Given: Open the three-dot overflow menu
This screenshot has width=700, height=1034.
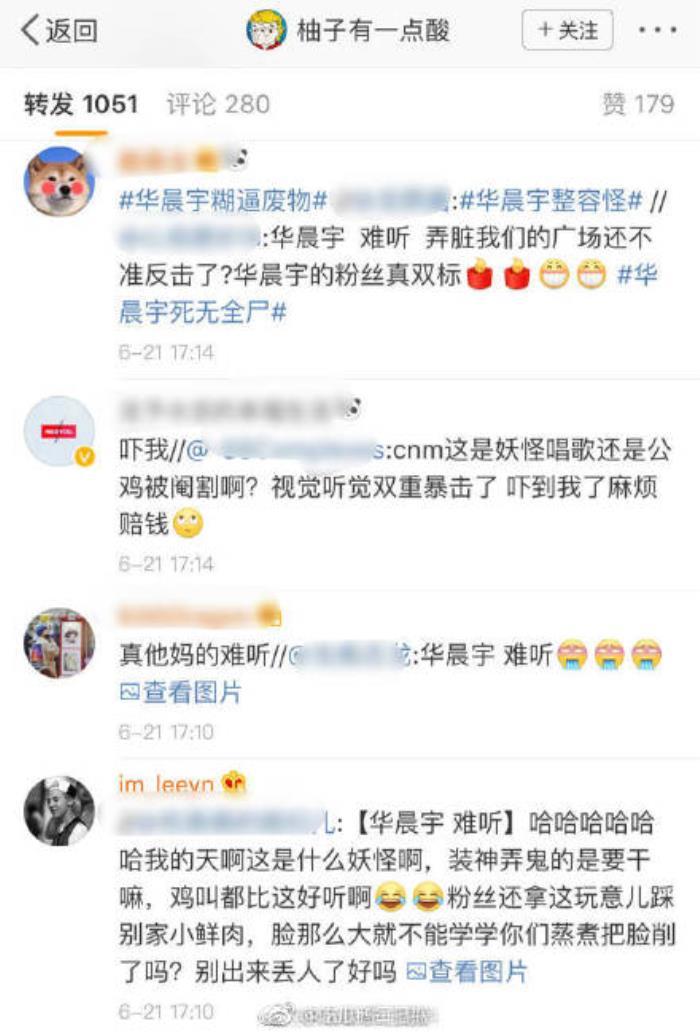Looking at the screenshot, I should (x=657, y=30).
